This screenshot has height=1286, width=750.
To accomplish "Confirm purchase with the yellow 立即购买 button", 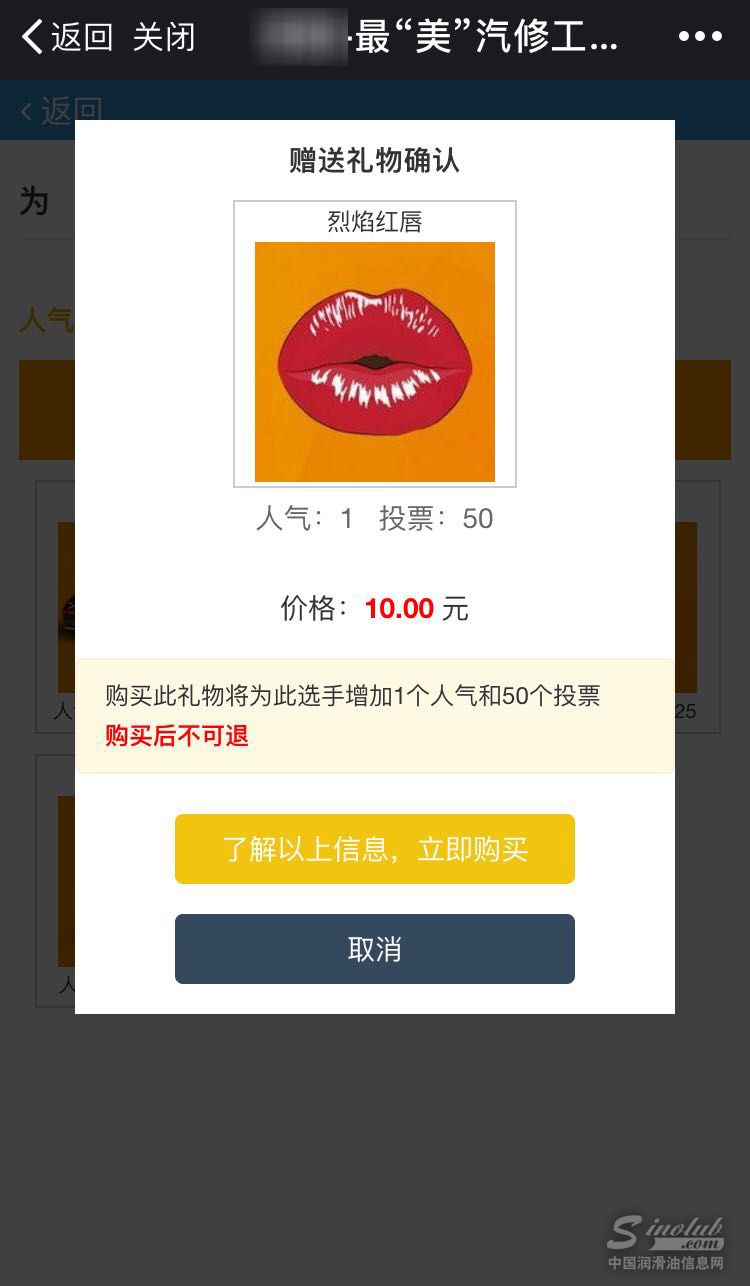I will pos(374,849).
